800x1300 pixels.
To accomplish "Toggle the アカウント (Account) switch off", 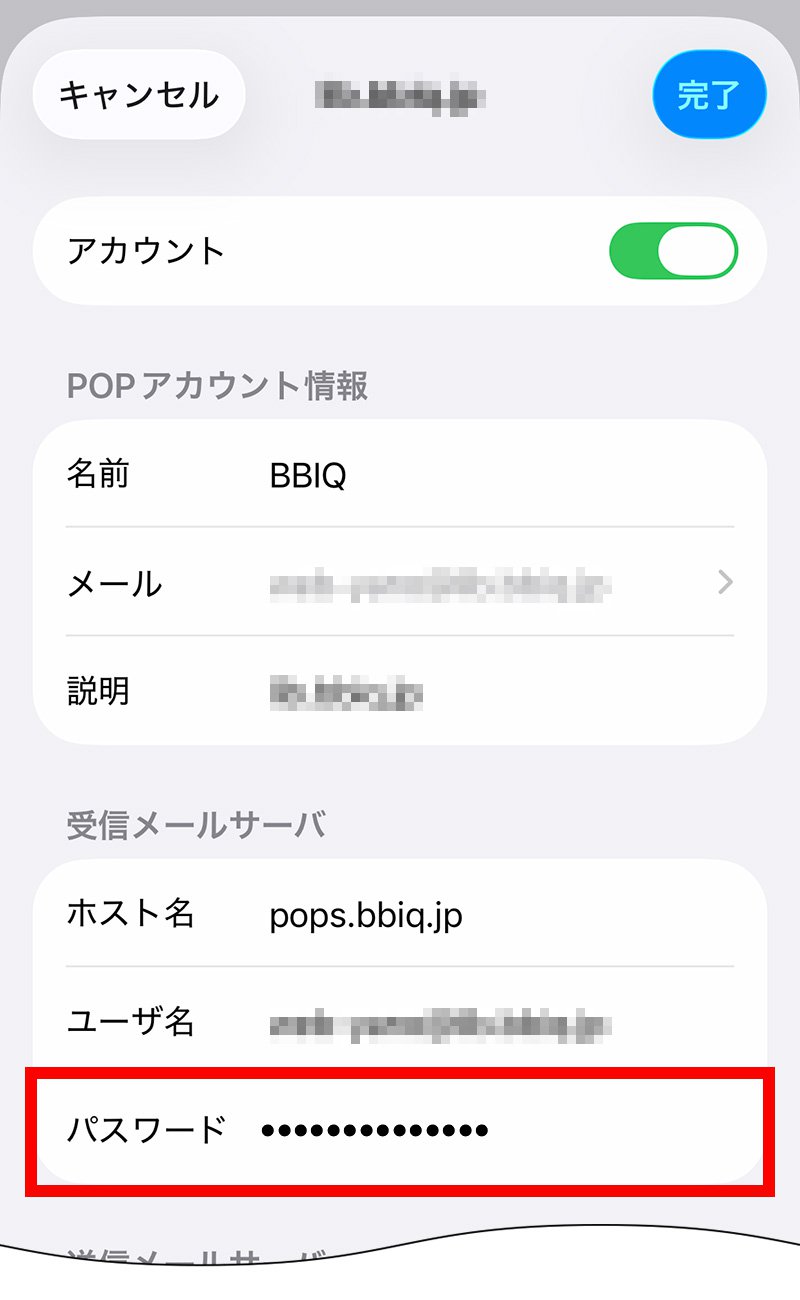I will [676, 251].
